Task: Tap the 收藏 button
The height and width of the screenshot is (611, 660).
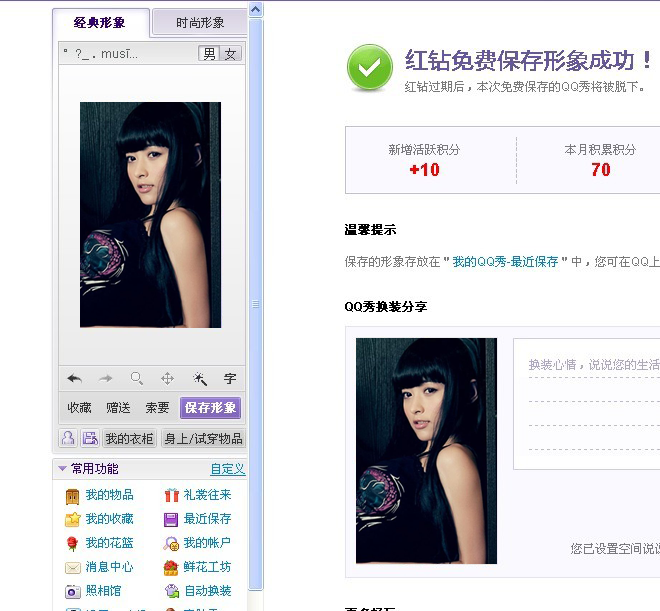Action: [x=79, y=408]
